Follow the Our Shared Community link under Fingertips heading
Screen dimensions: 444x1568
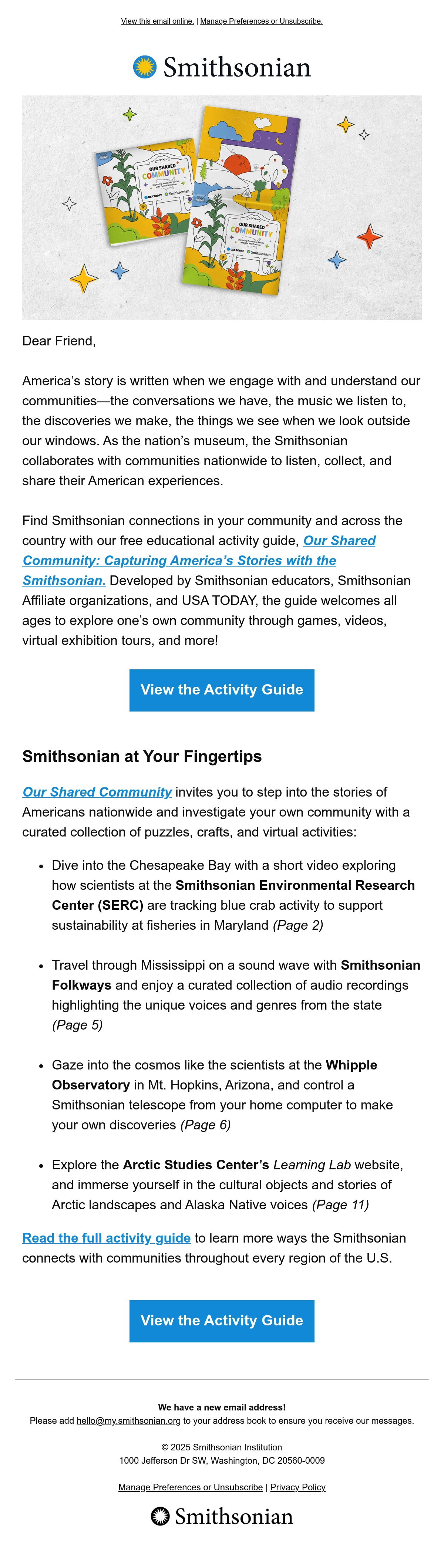[x=97, y=791]
